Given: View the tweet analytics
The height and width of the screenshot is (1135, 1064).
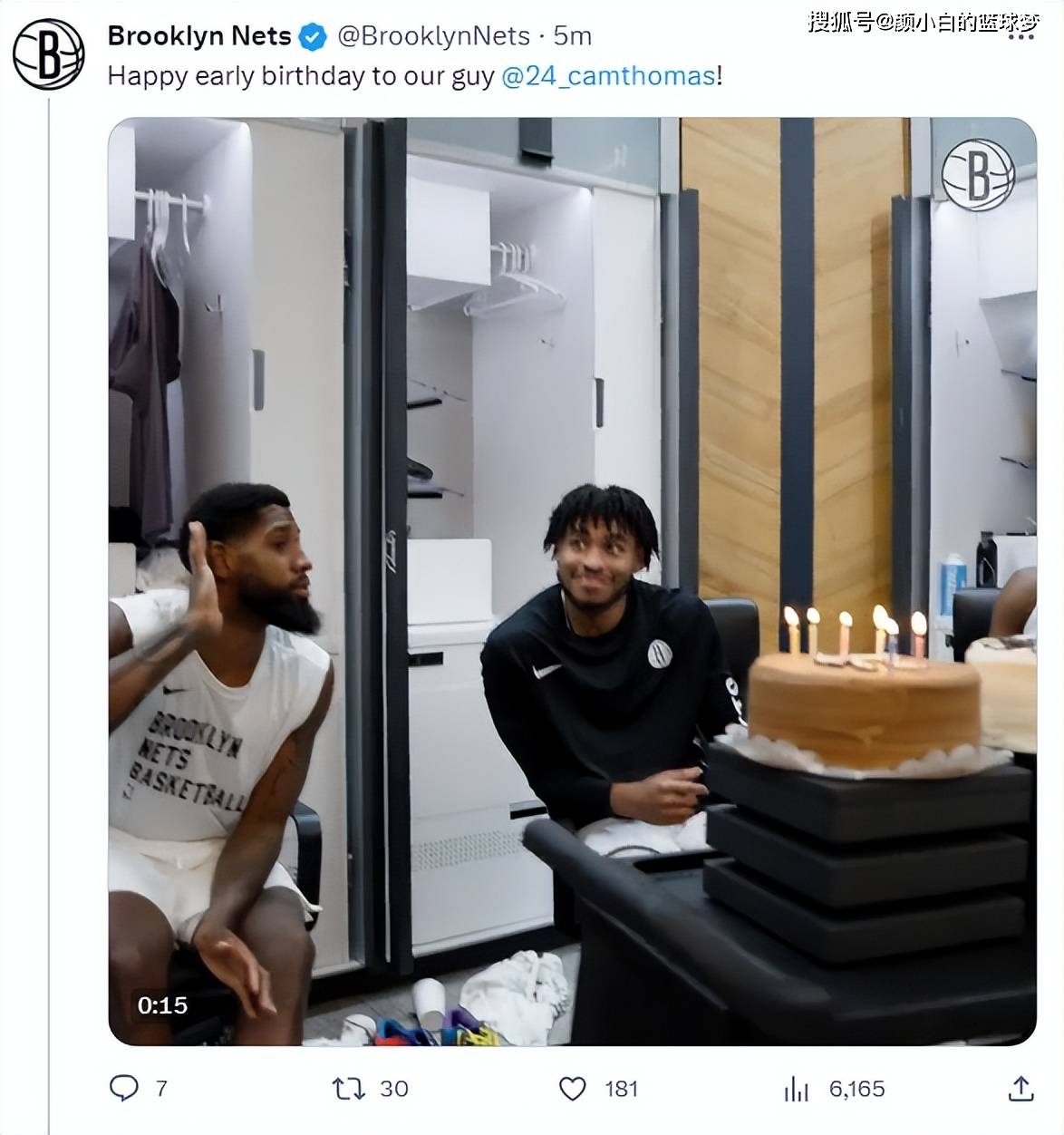Looking at the screenshot, I should (x=797, y=1088).
